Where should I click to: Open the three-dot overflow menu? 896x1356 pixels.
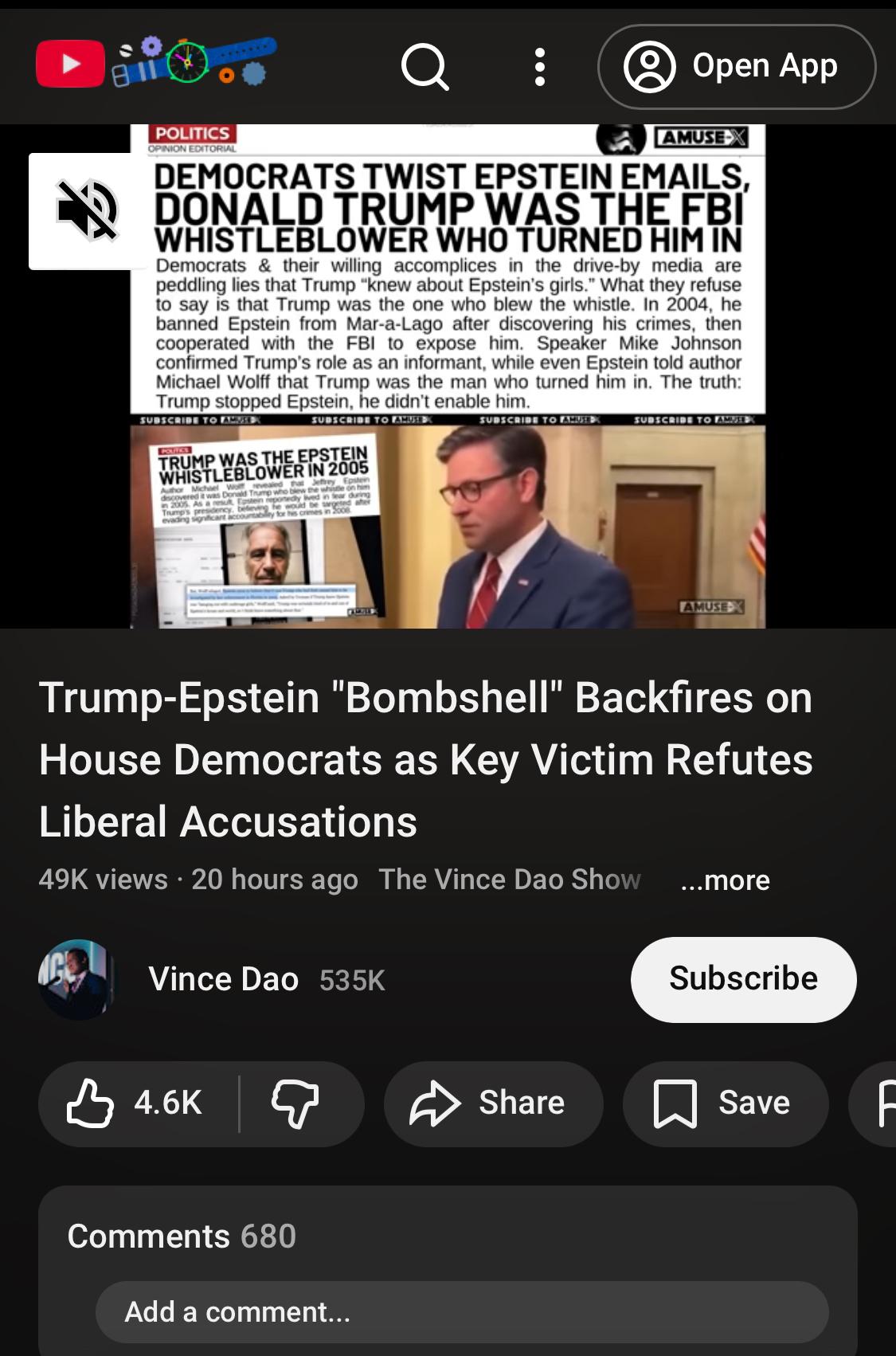pyautogui.click(x=540, y=66)
